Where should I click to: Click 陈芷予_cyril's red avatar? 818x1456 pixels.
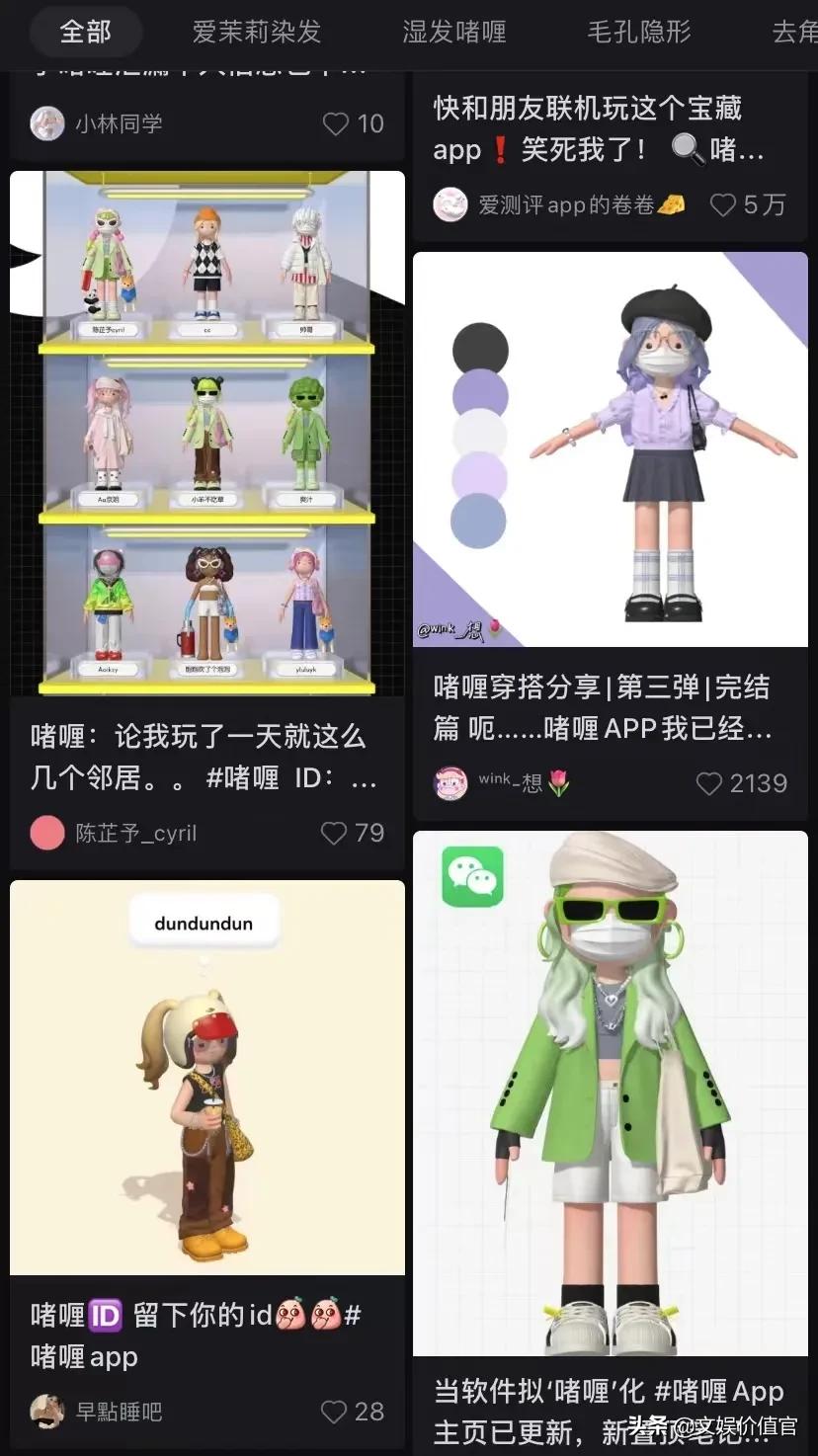46,833
